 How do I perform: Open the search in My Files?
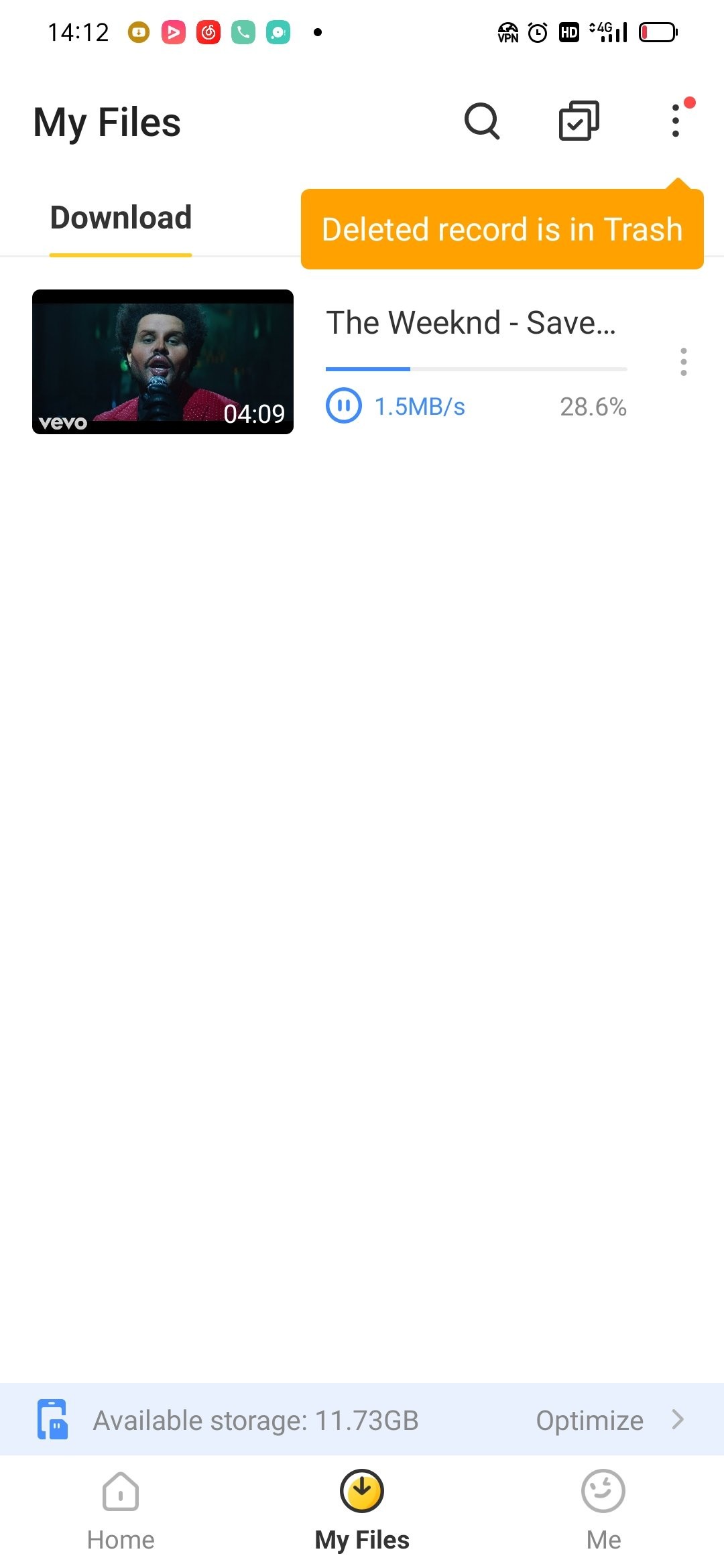pos(481,121)
